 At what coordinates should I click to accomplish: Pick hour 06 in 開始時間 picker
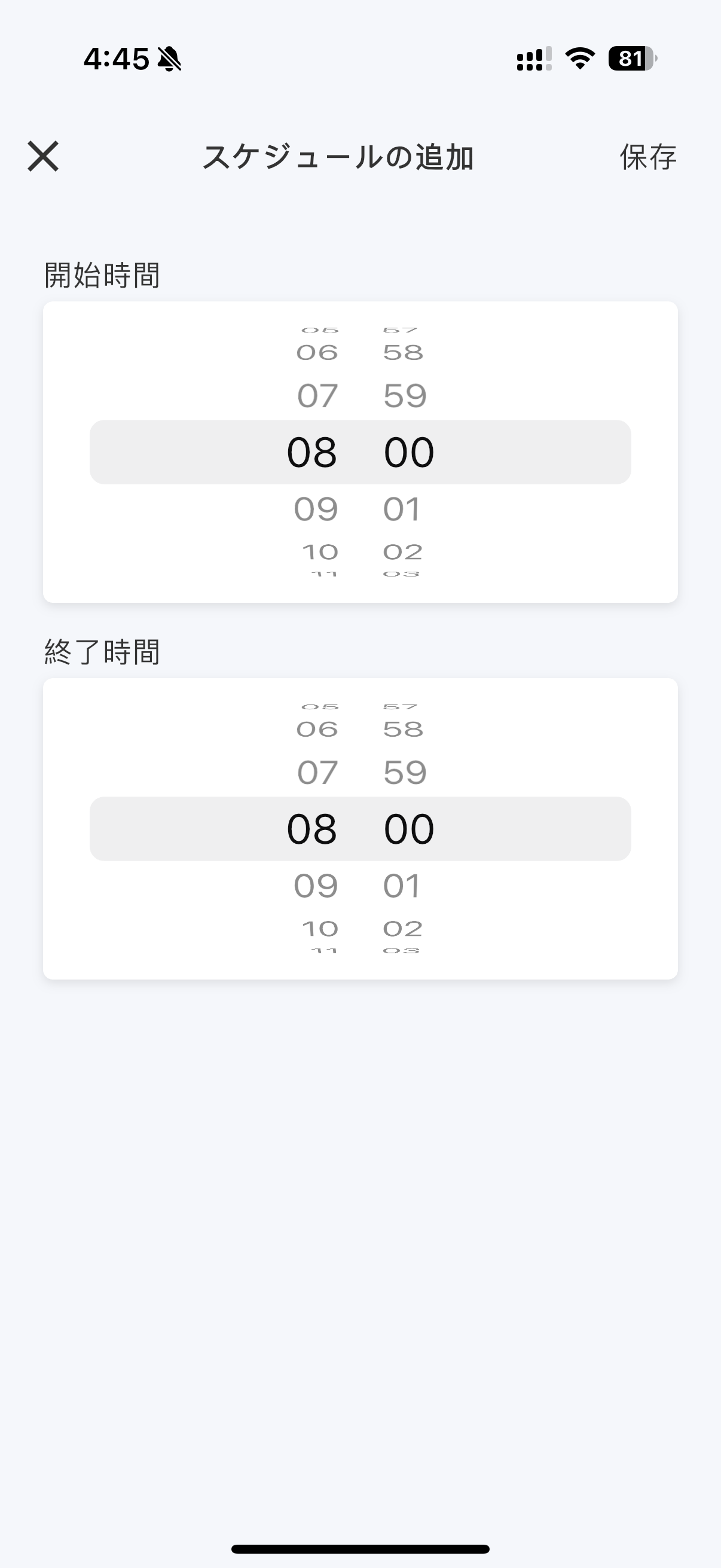(317, 352)
